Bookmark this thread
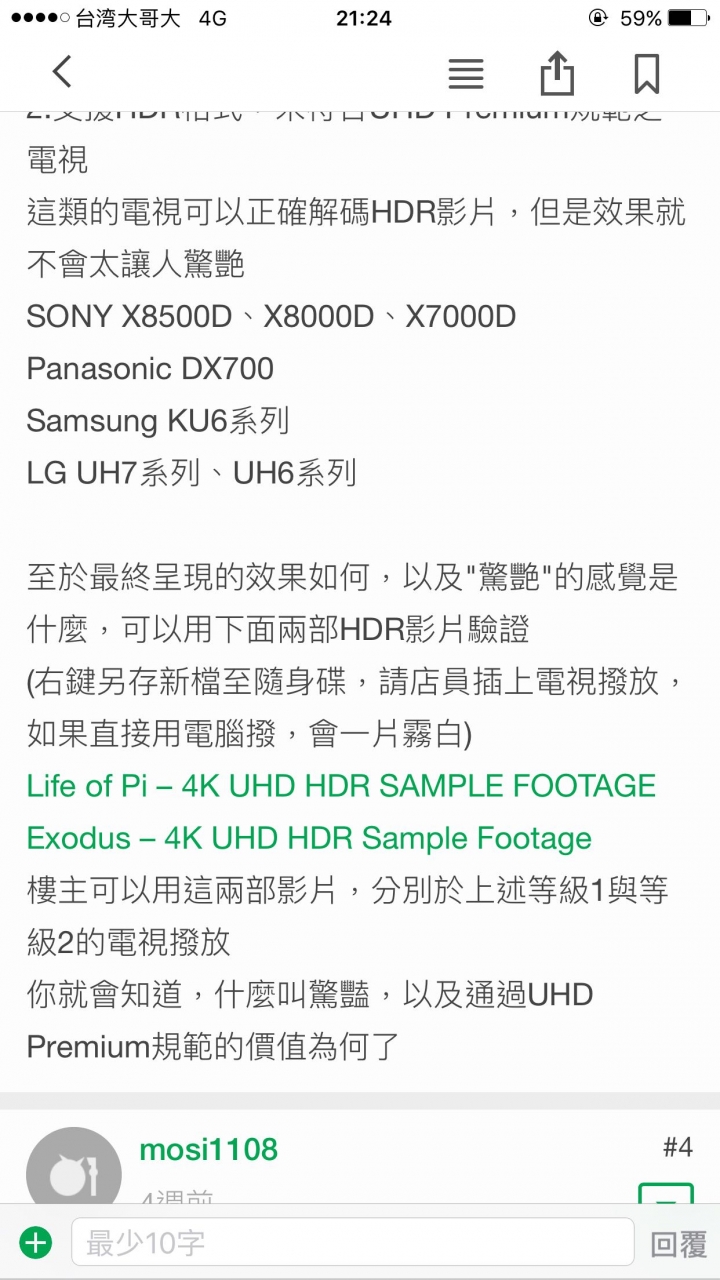The image size is (720, 1280). (x=646, y=73)
